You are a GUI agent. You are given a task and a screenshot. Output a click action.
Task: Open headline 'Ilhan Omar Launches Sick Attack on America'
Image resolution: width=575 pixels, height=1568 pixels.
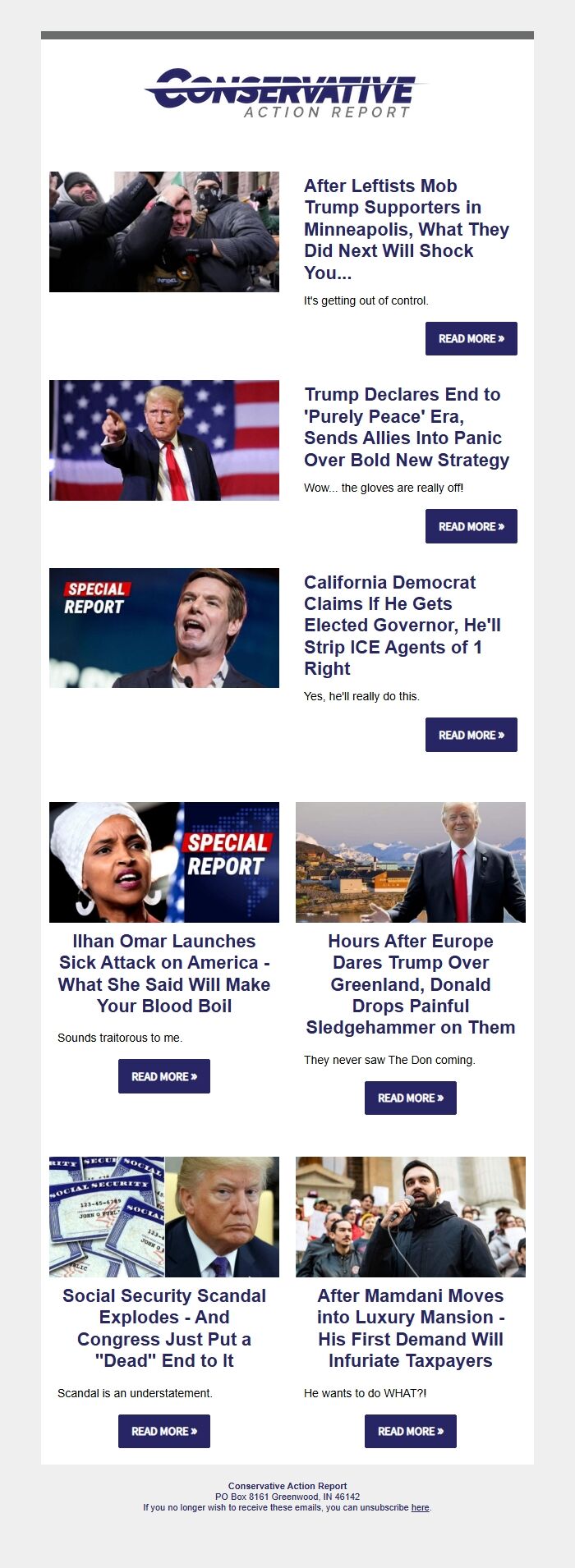click(x=164, y=974)
